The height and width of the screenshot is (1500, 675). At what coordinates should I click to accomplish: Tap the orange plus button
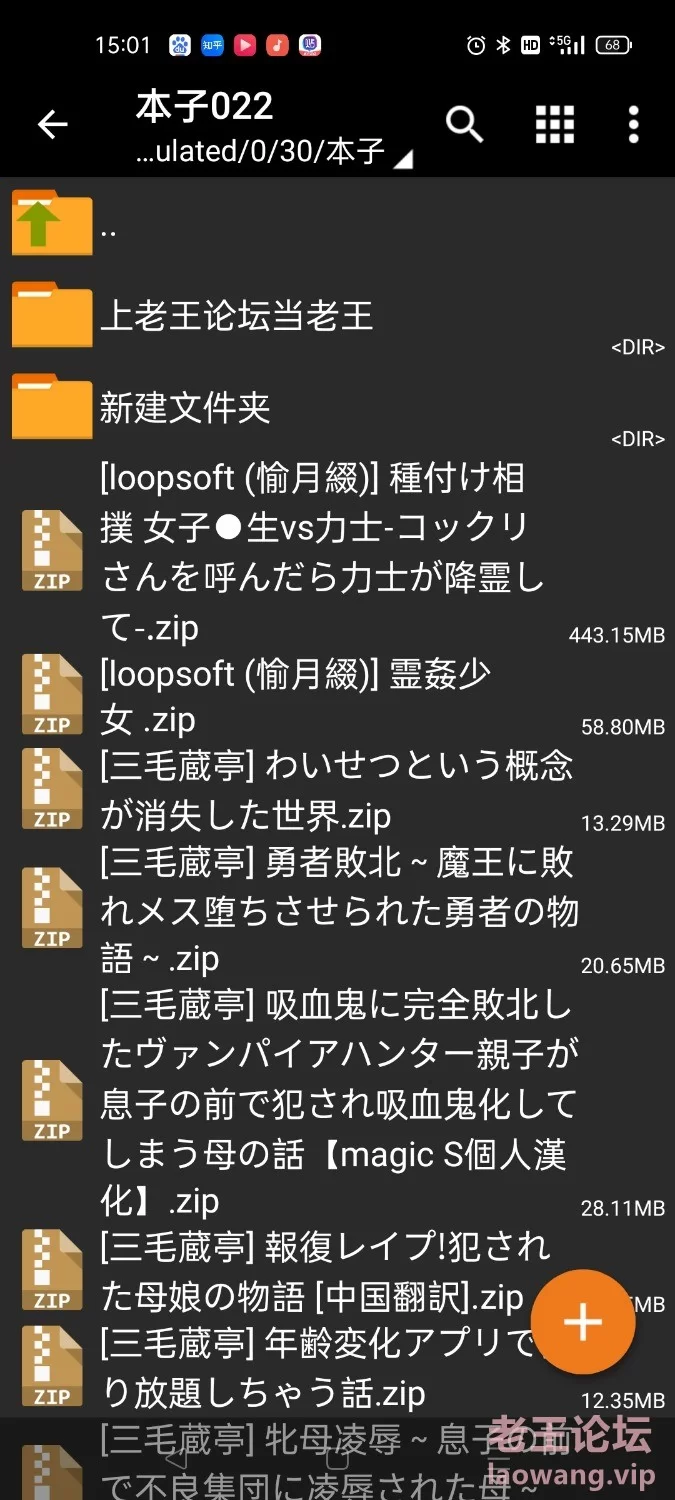point(583,1322)
